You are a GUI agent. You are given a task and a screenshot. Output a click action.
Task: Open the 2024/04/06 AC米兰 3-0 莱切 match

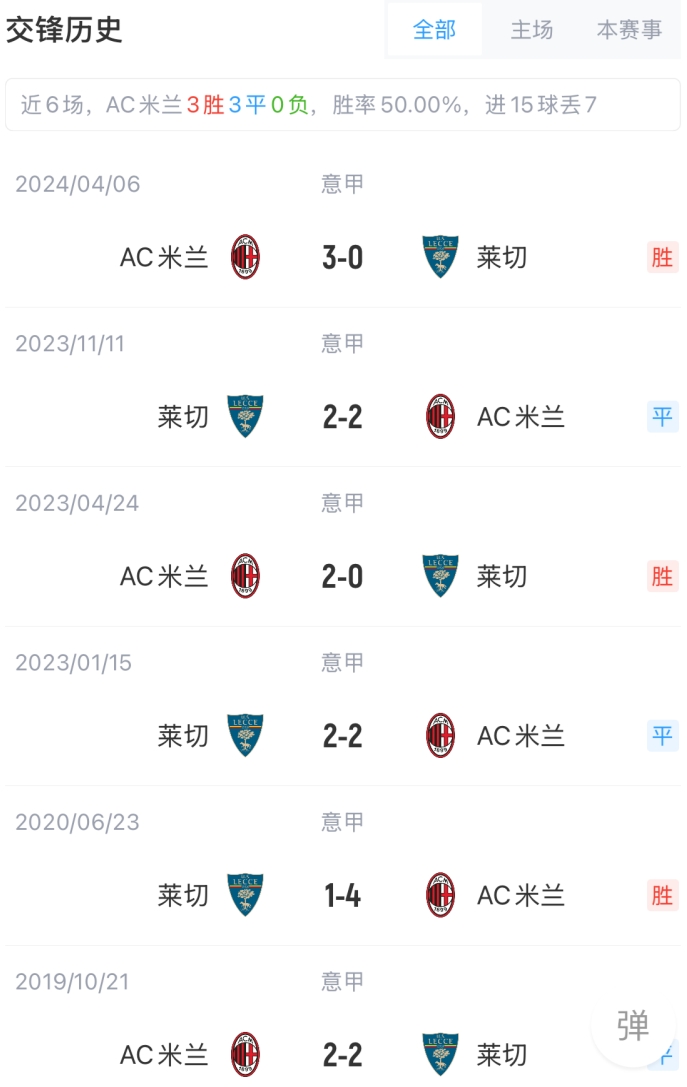[342, 257]
